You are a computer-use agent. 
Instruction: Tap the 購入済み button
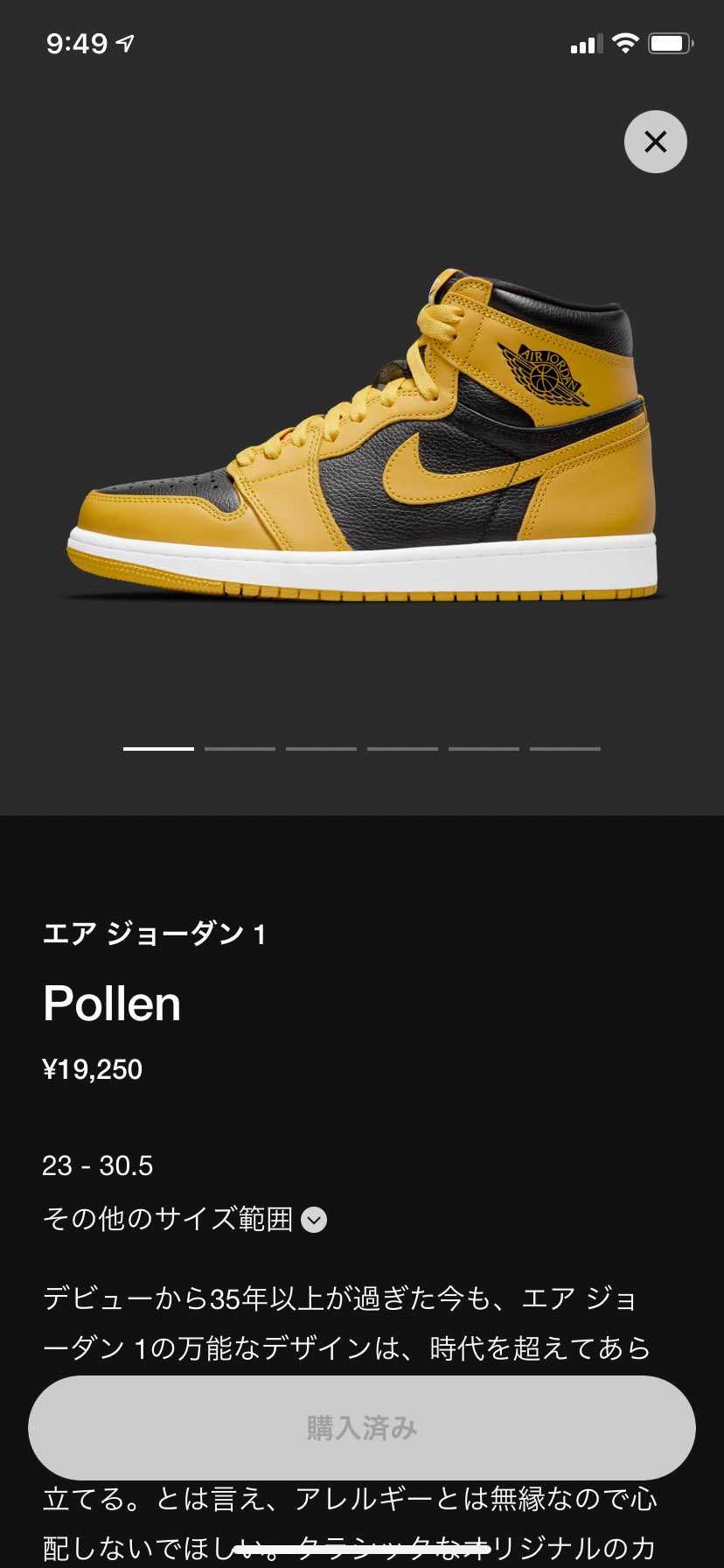[x=362, y=1428]
